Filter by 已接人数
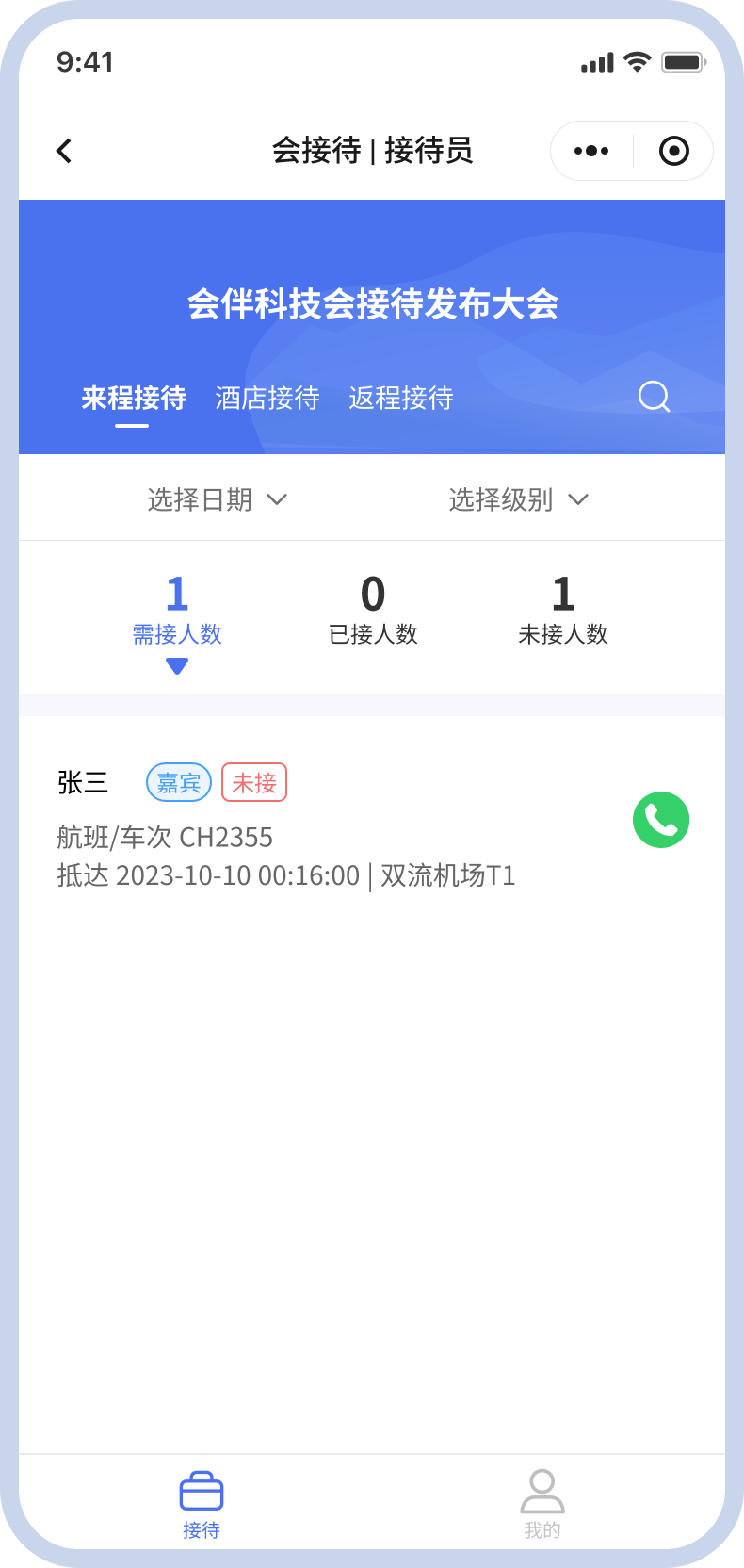Viewport: 744px width, 1568px height. click(x=373, y=611)
